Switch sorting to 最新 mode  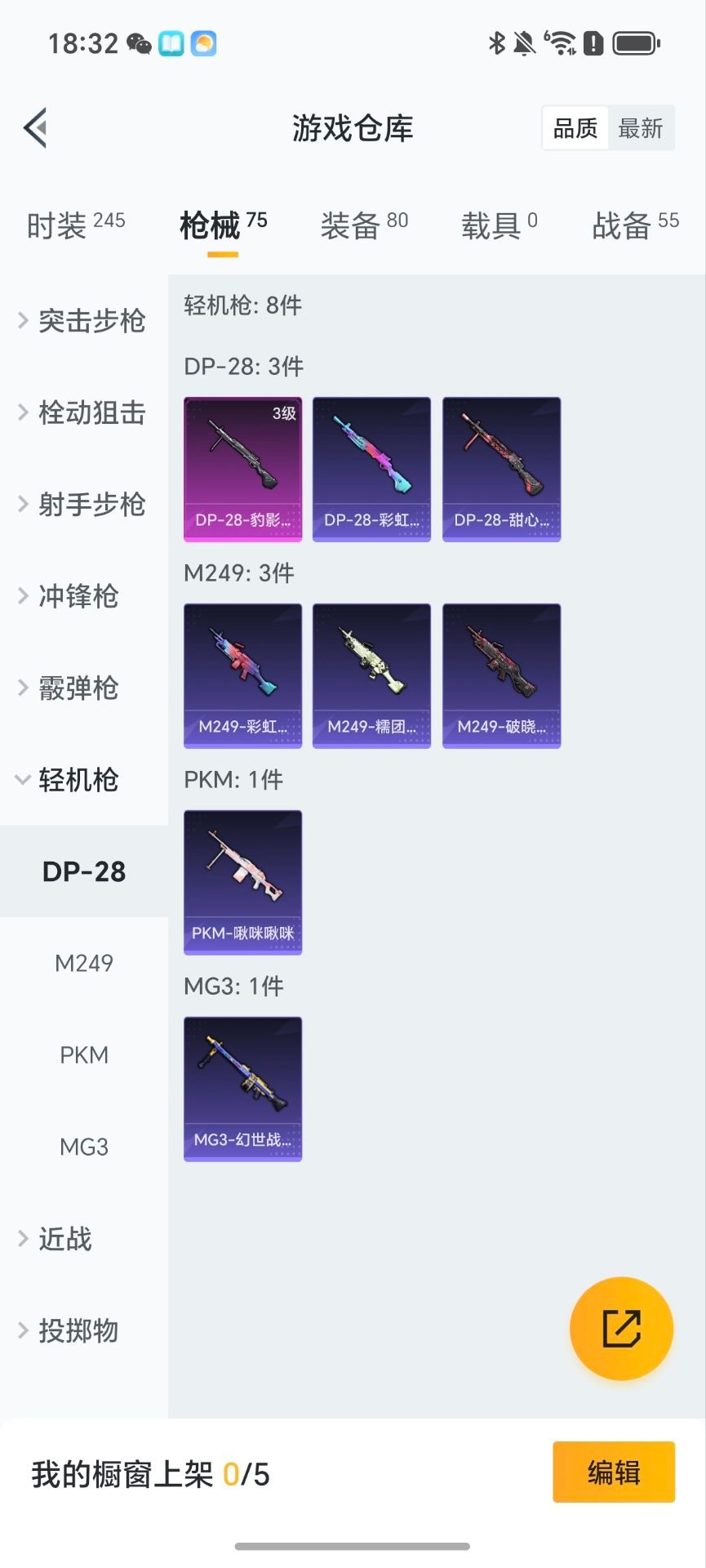tap(642, 127)
